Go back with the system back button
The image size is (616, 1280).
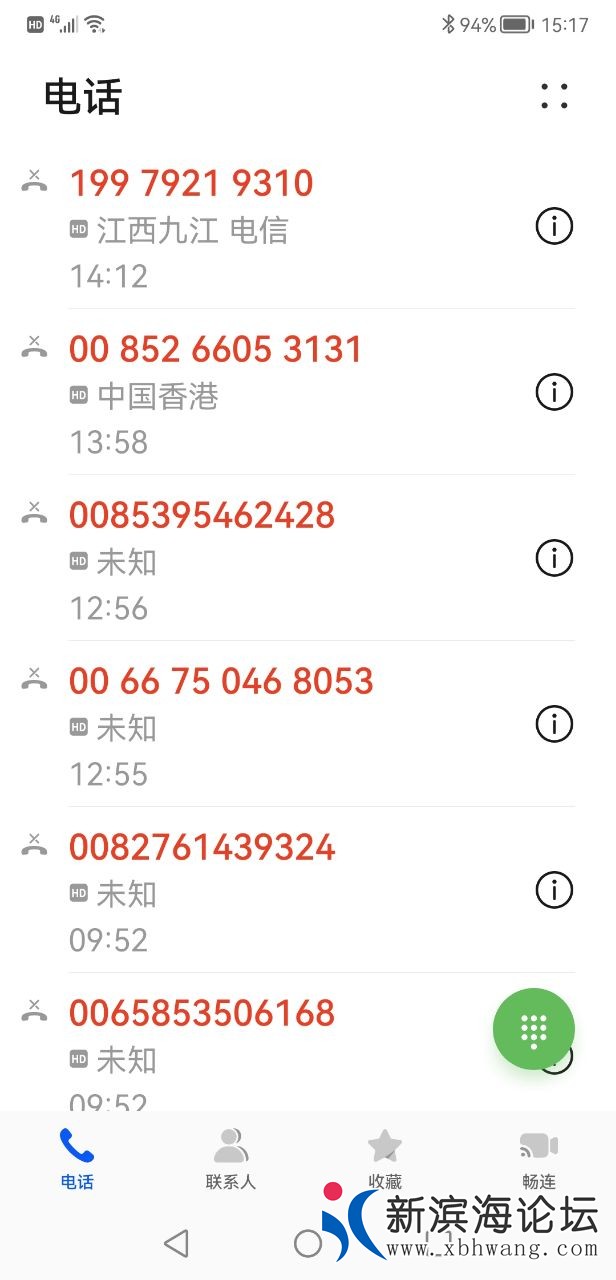(x=176, y=1243)
